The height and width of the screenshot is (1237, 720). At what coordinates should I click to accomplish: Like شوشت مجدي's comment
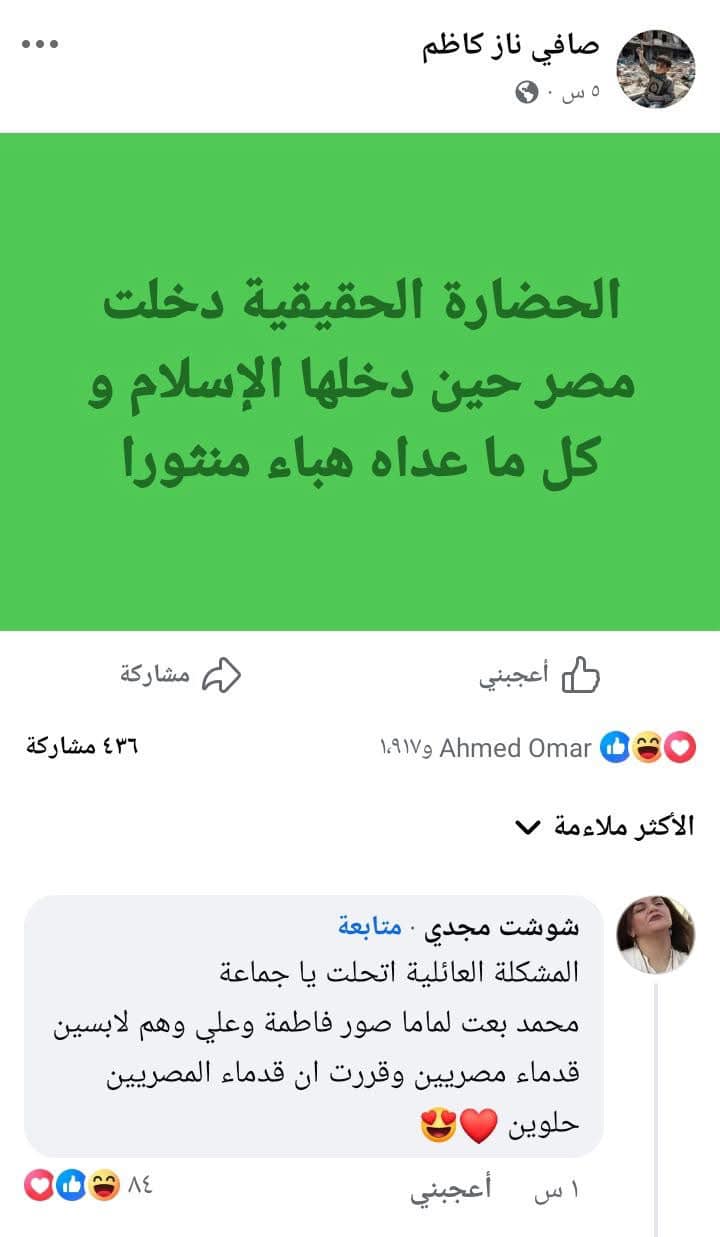click(x=450, y=1193)
